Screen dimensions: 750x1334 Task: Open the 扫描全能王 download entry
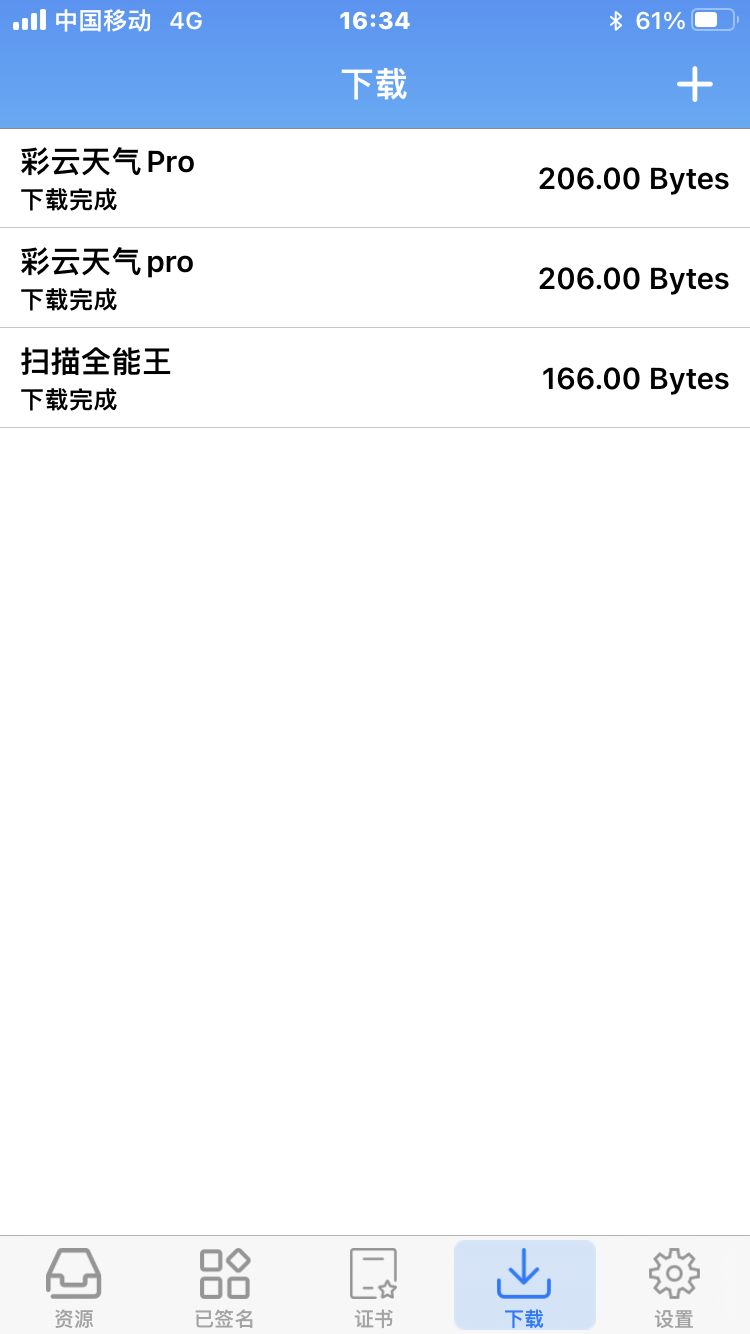coord(375,378)
